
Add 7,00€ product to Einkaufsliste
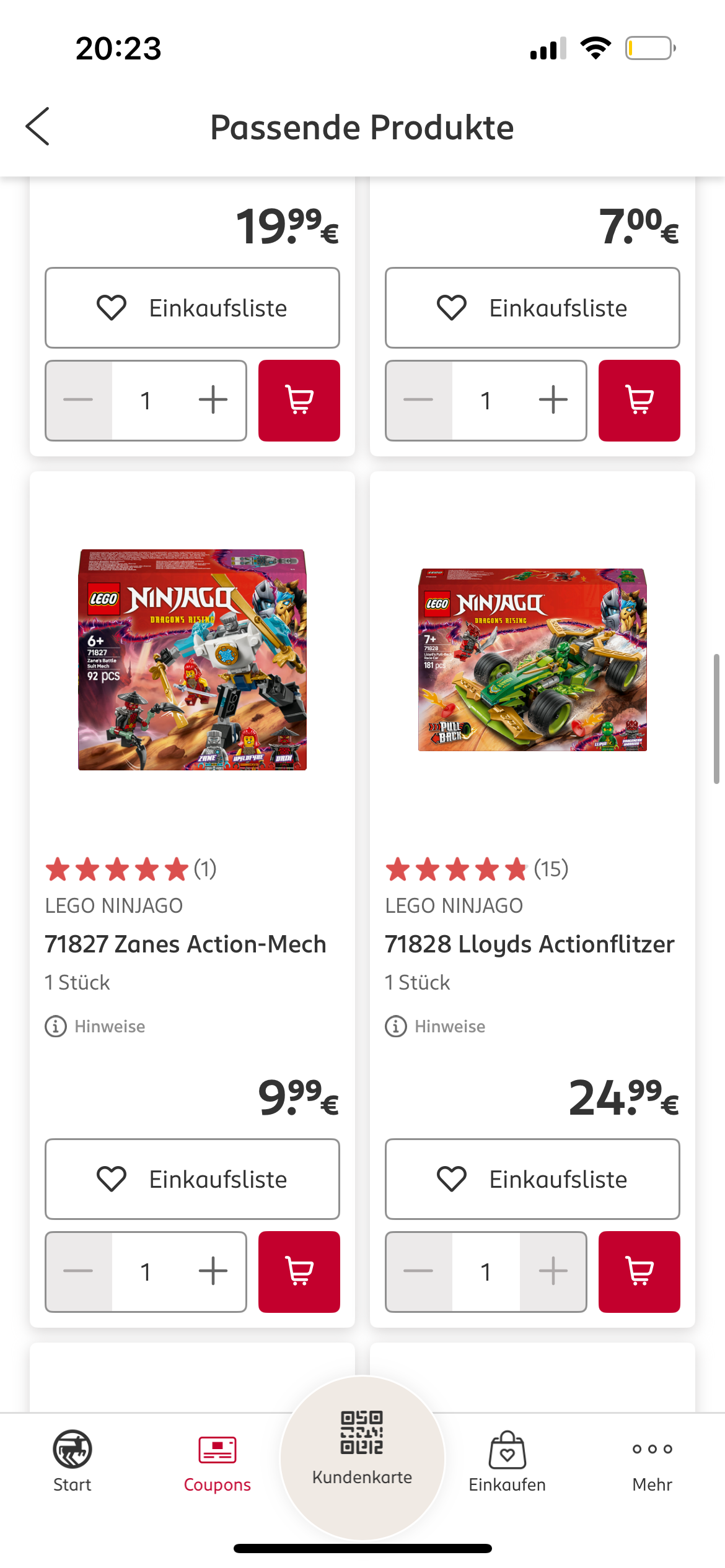click(x=532, y=308)
